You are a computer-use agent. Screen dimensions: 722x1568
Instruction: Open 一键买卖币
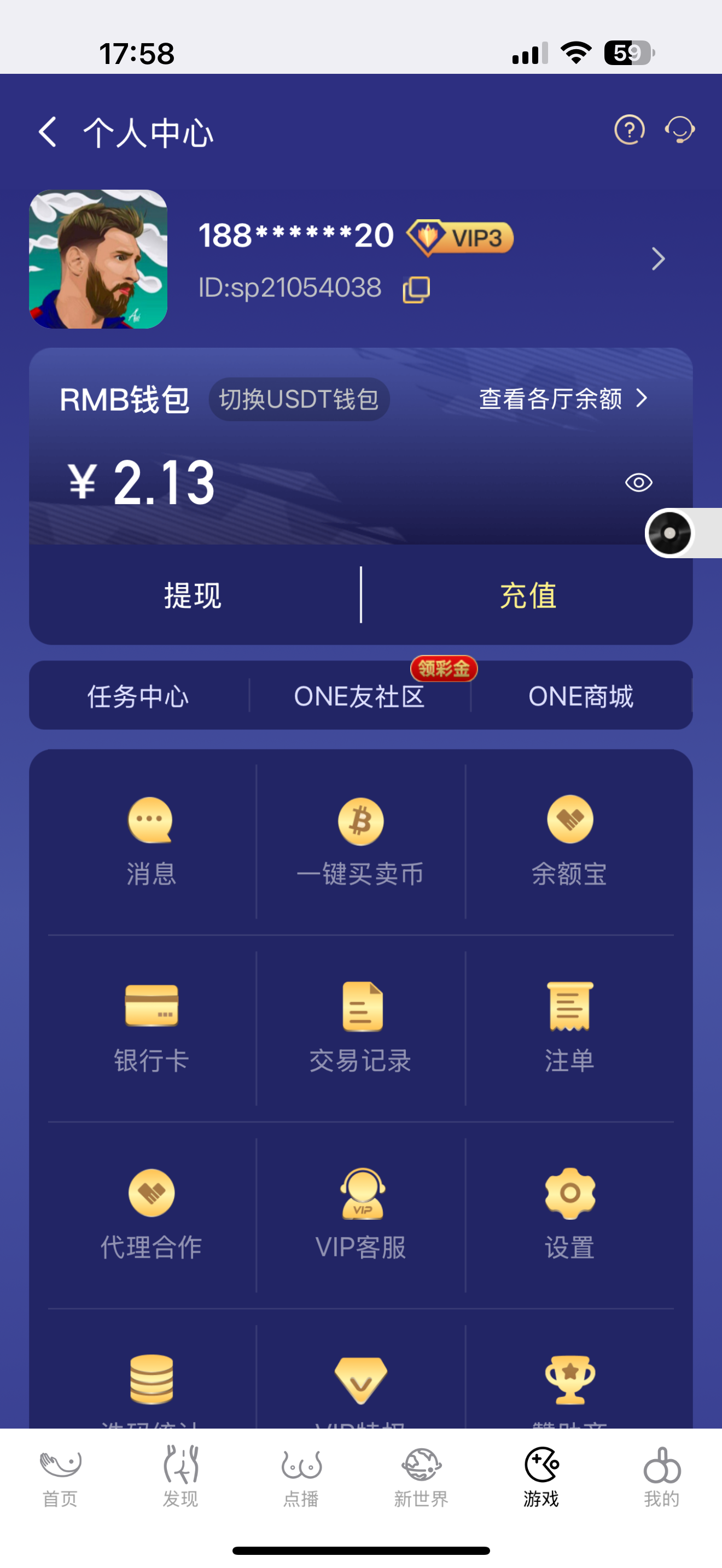[x=360, y=841]
